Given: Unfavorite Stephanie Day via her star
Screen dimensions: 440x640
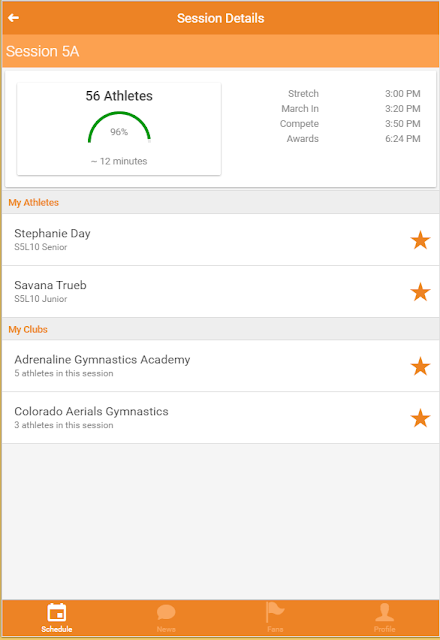Looking at the screenshot, I should click(x=420, y=240).
